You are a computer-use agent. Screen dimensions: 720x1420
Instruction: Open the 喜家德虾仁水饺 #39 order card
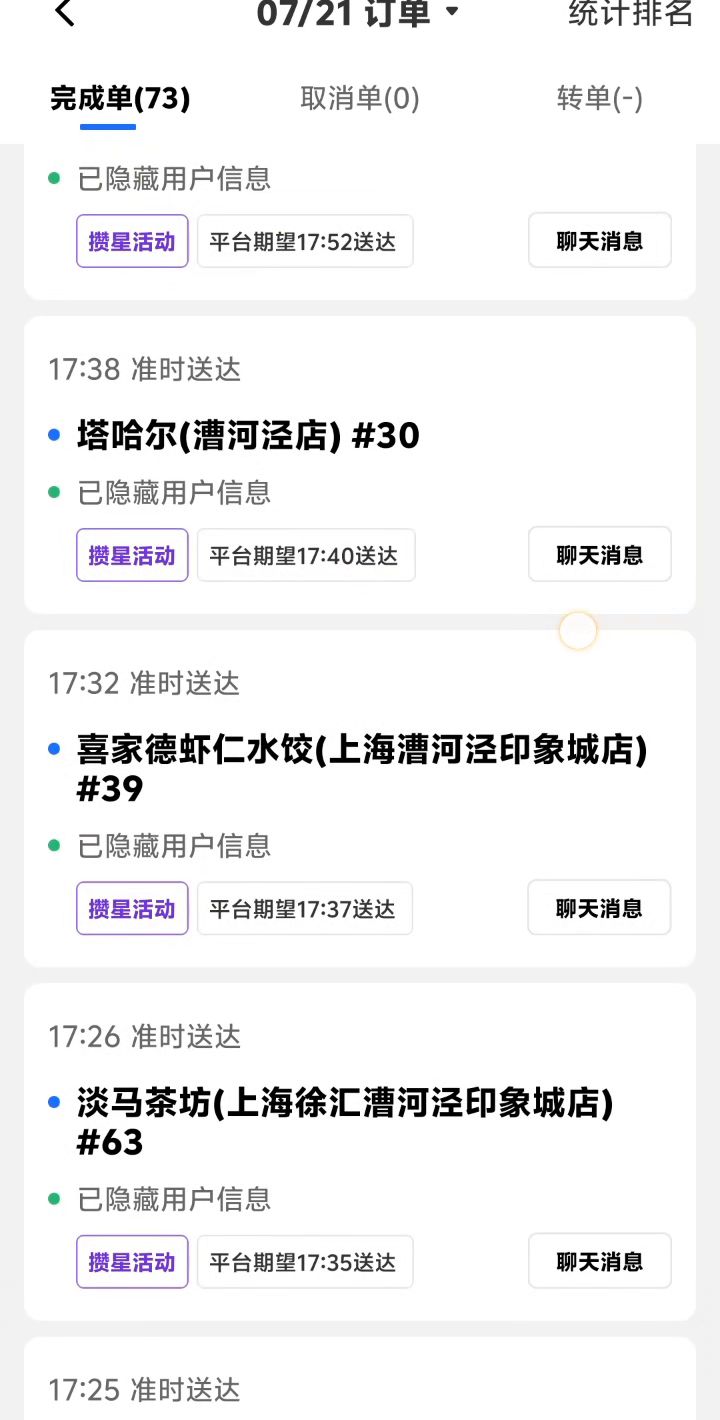tap(360, 770)
